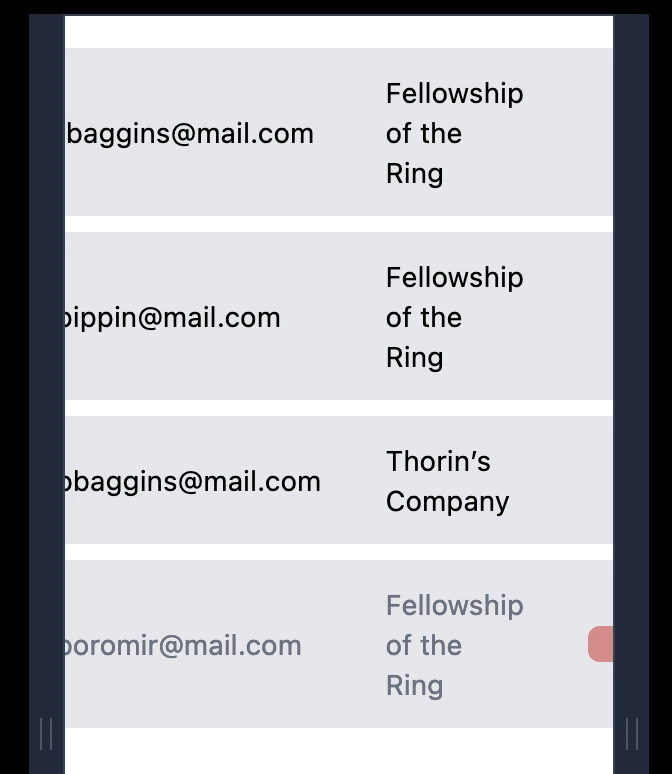Tap the left-side resize handle

coord(46,734)
